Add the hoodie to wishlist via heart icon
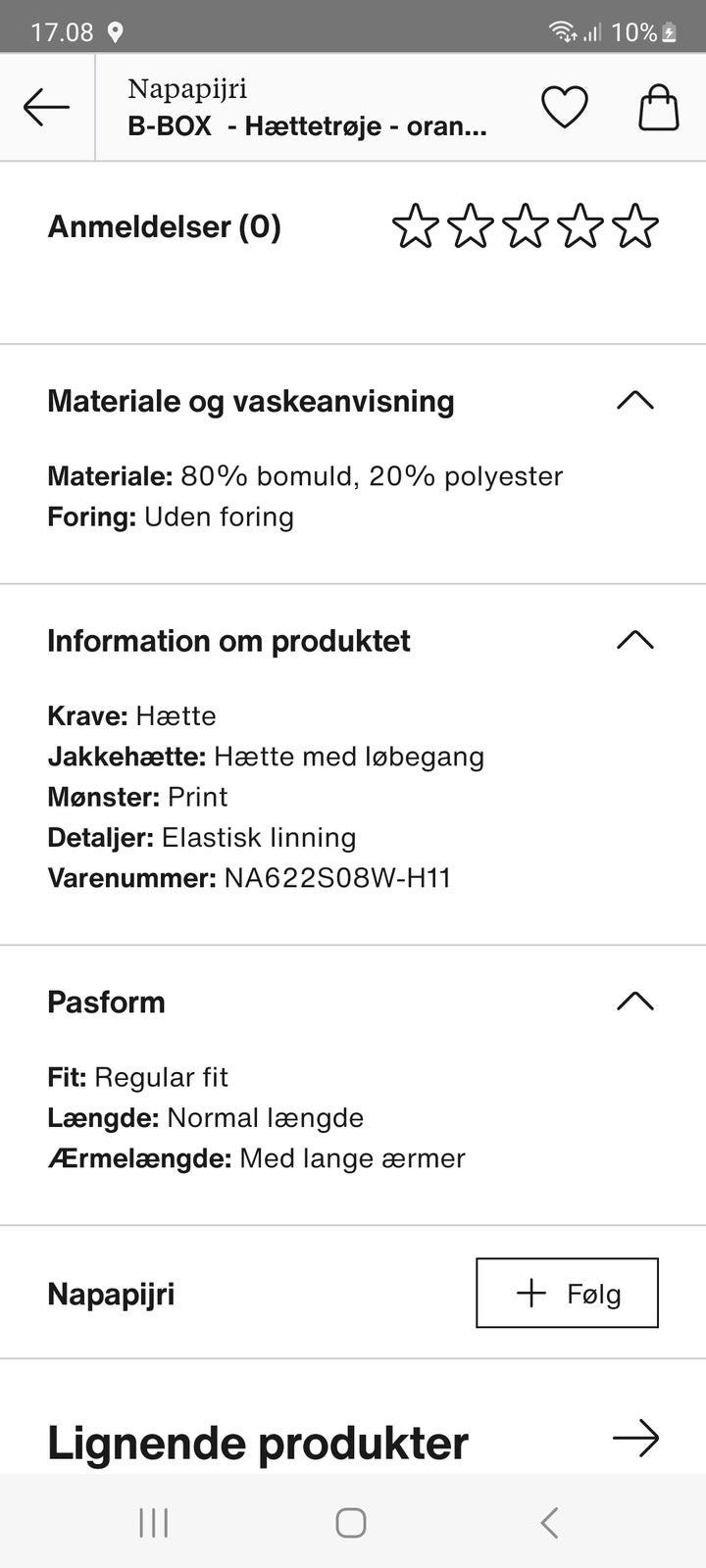Viewport: 706px width, 1568px height. (x=565, y=107)
